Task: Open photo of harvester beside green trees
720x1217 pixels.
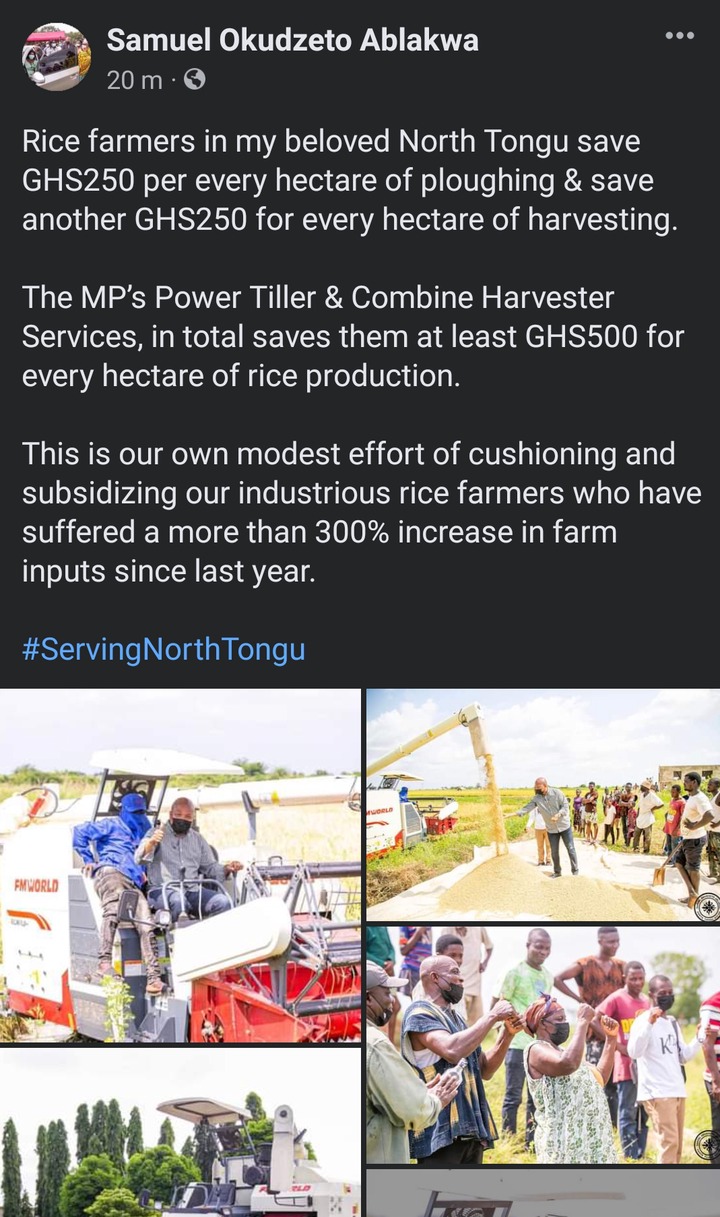Action: (180, 1132)
